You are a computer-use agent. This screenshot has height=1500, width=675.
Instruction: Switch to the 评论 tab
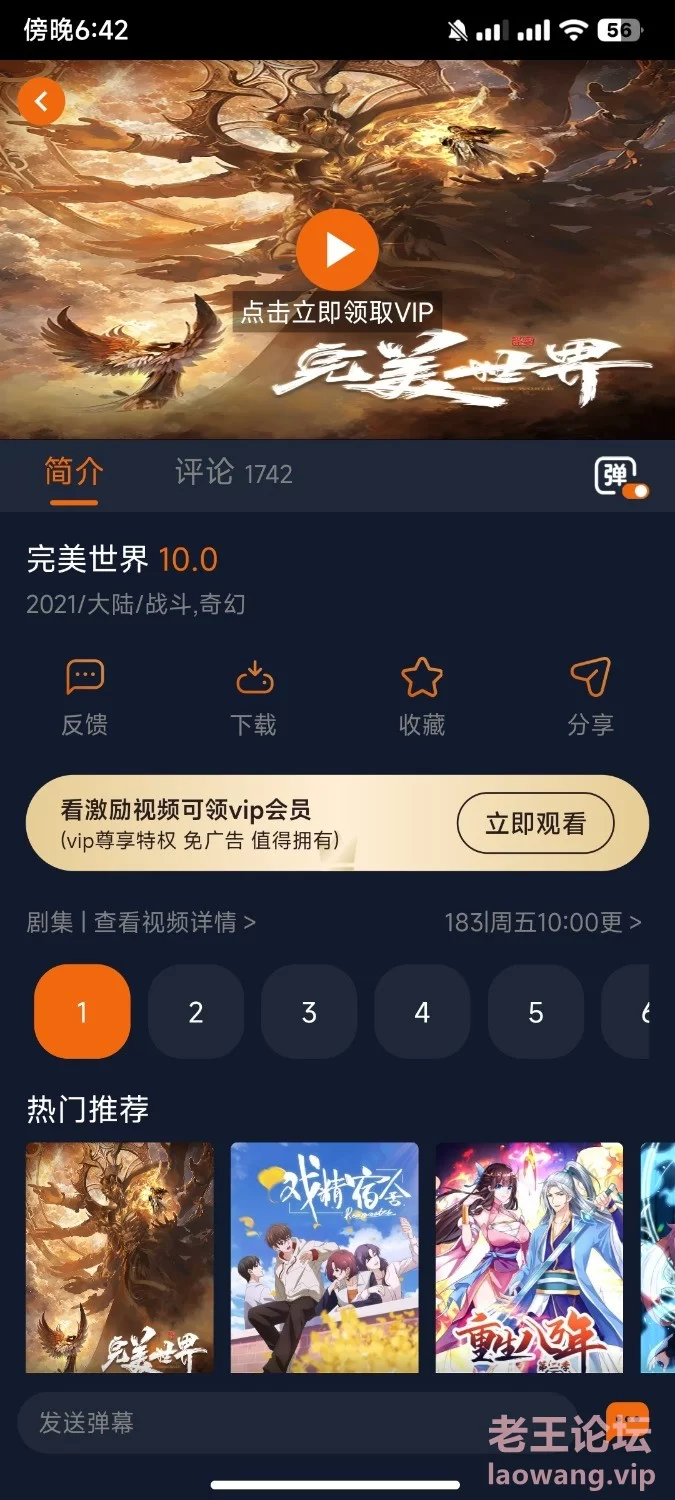click(233, 473)
